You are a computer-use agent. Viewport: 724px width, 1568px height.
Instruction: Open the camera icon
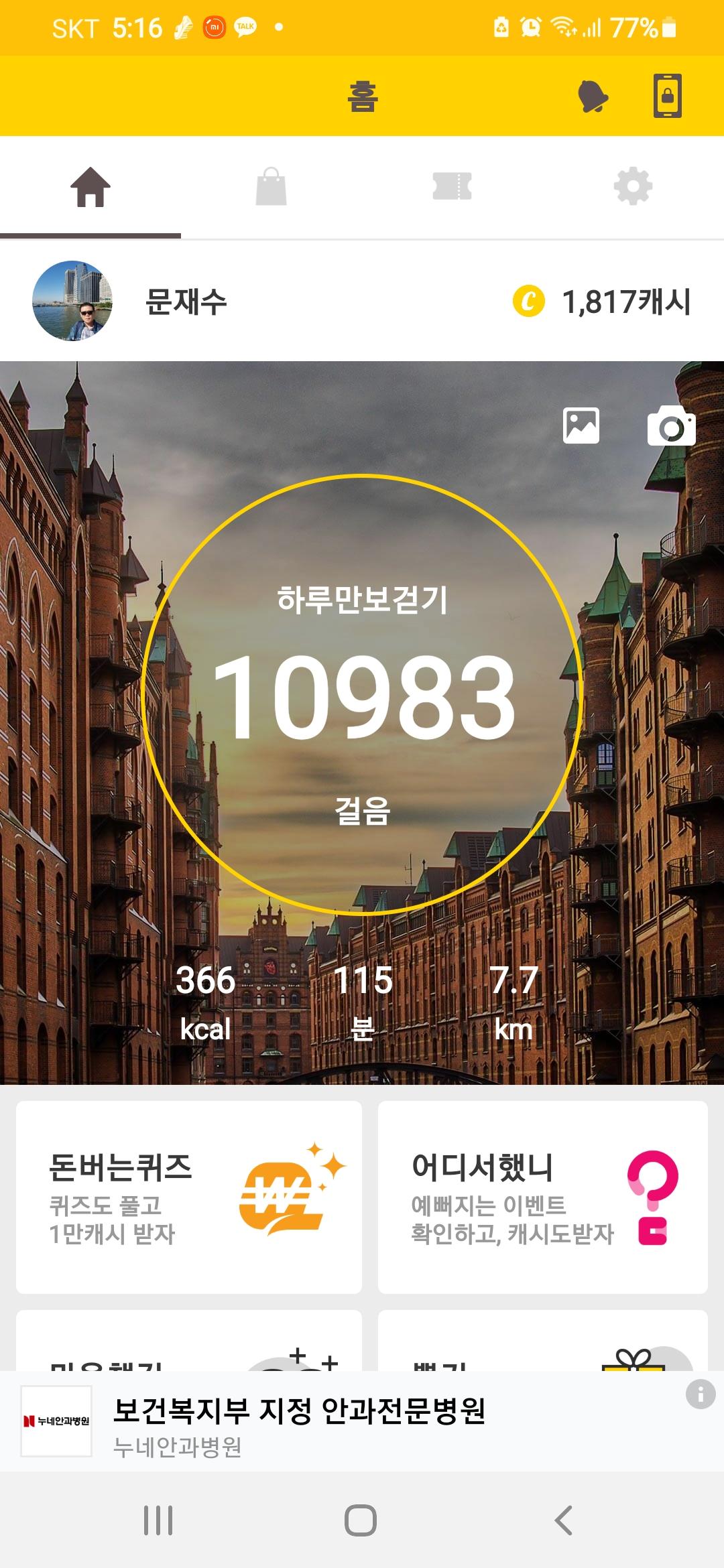[671, 426]
